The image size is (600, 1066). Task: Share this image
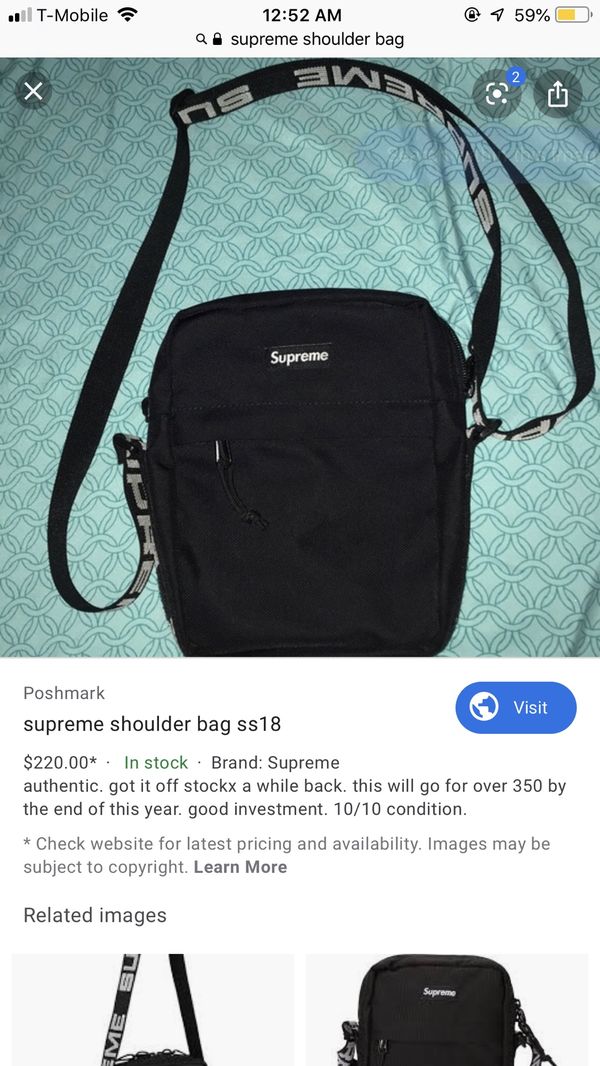tap(557, 94)
